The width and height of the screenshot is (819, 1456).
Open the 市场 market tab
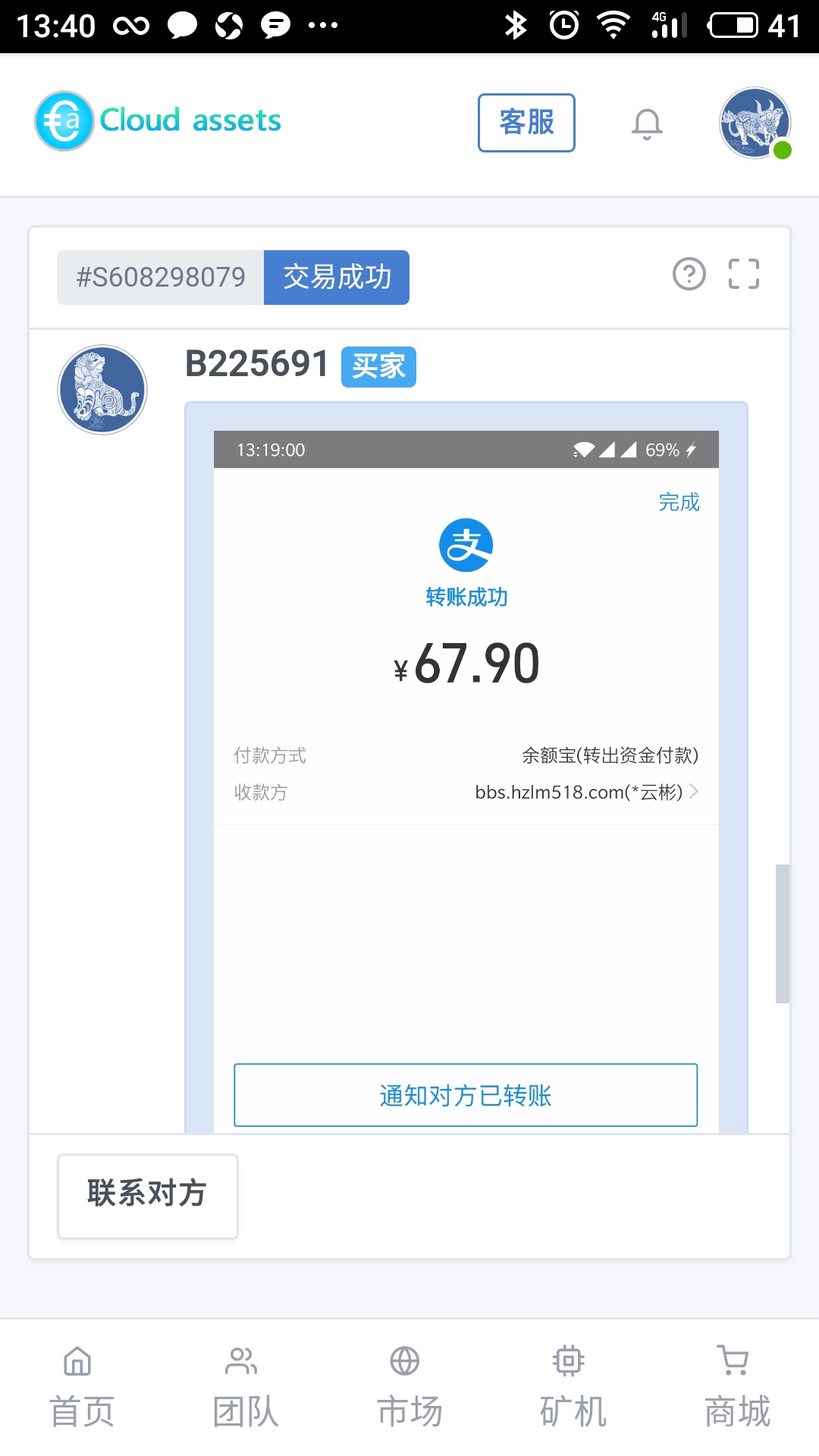tap(409, 1386)
